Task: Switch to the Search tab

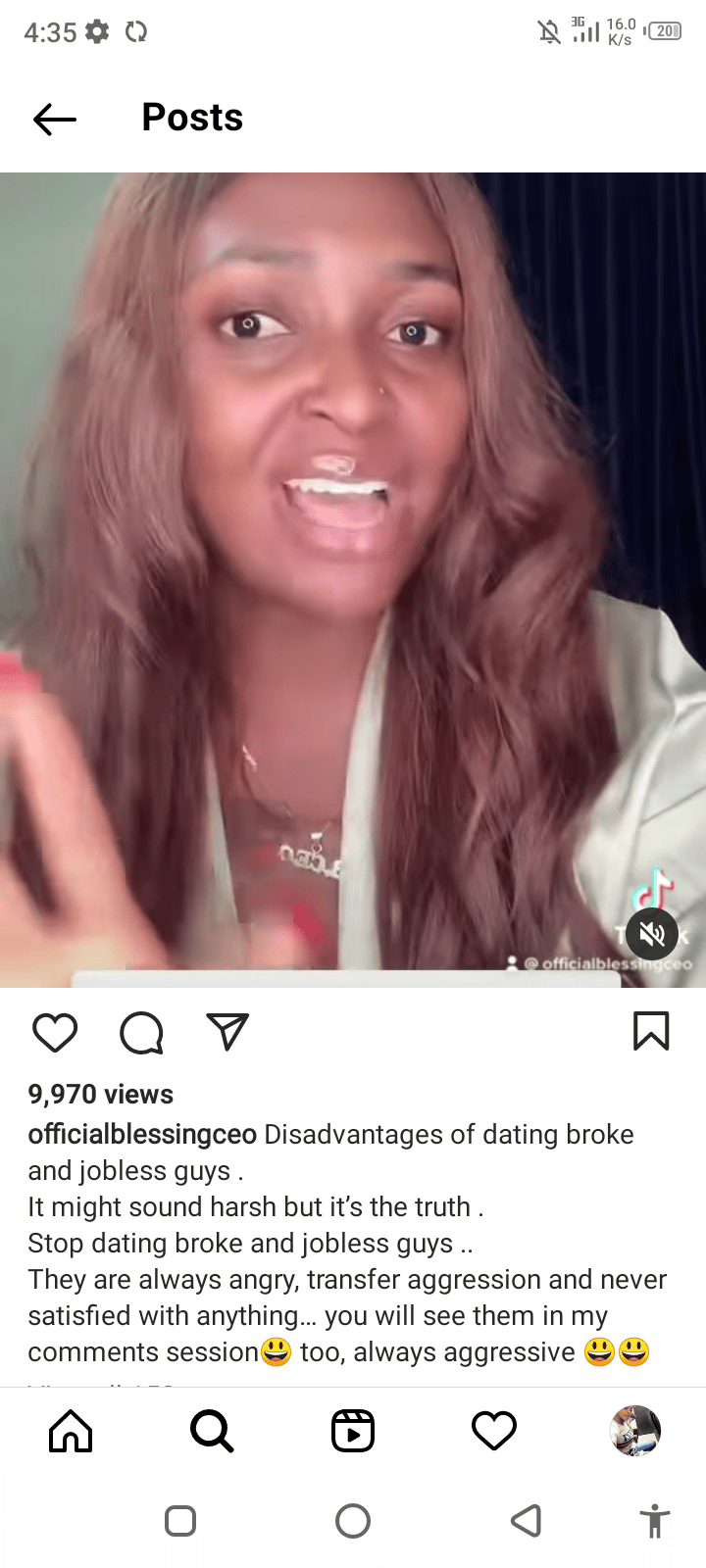Action: 212,1432
